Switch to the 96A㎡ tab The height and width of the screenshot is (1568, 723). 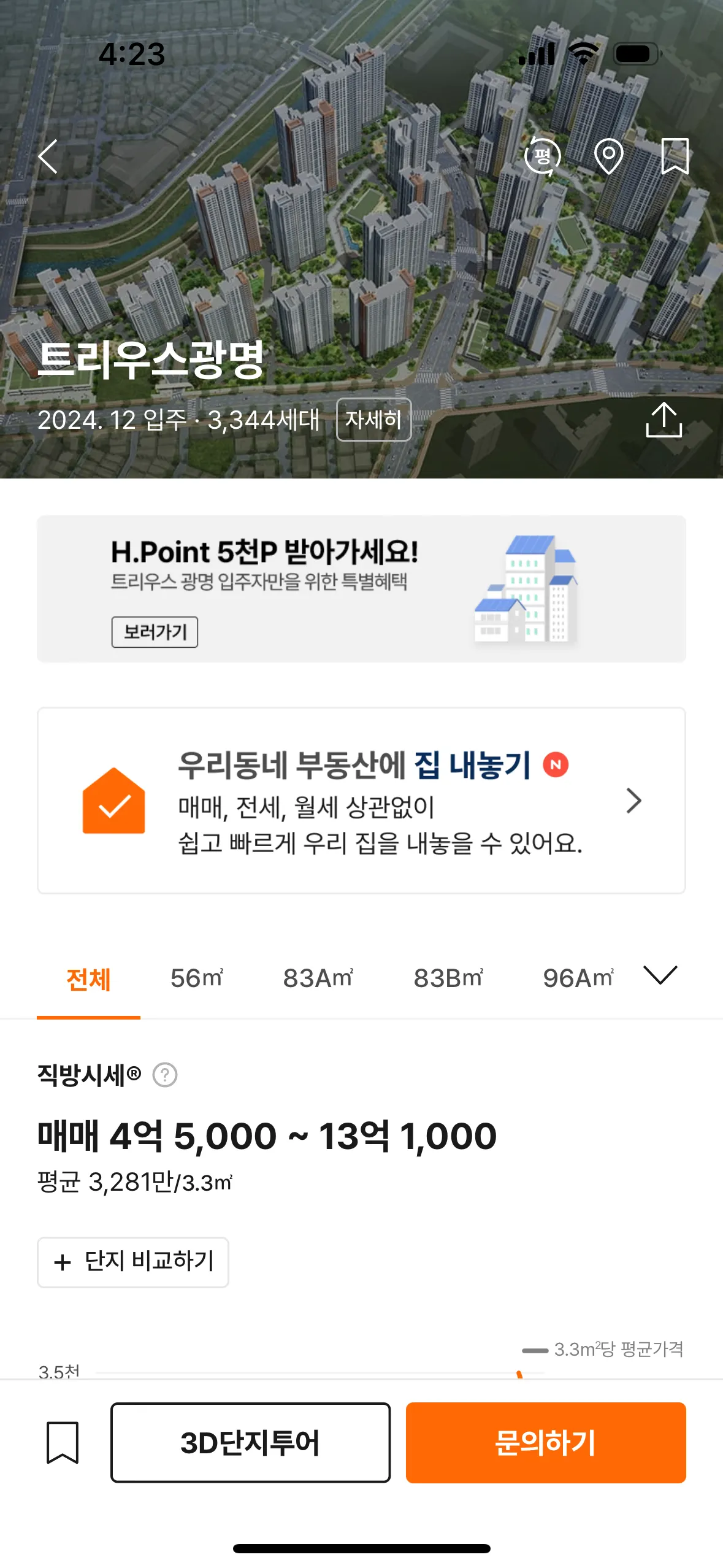[578, 978]
